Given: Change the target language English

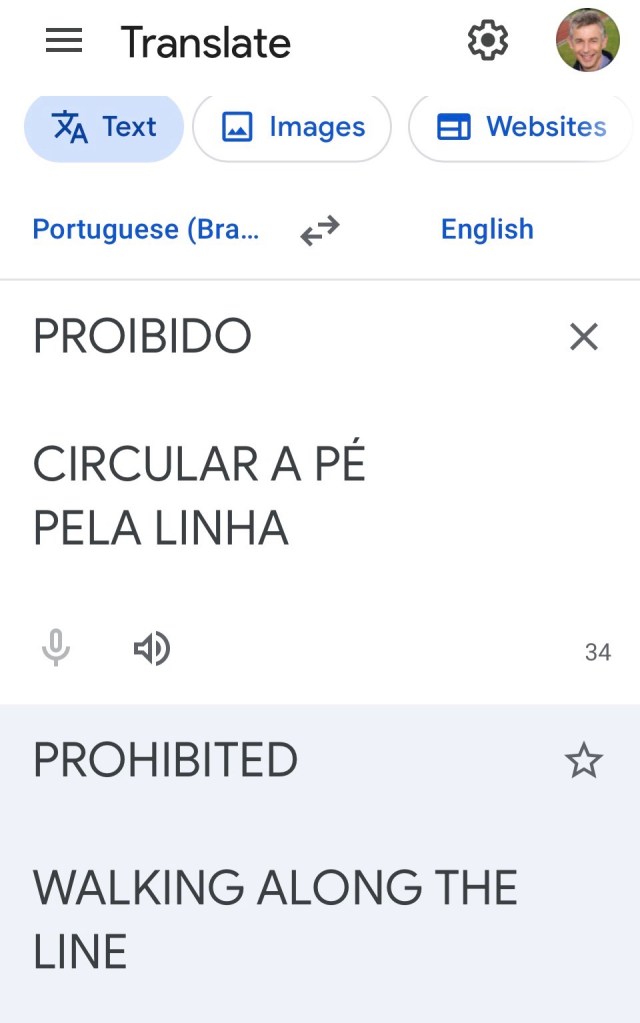Looking at the screenshot, I should tap(487, 230).
